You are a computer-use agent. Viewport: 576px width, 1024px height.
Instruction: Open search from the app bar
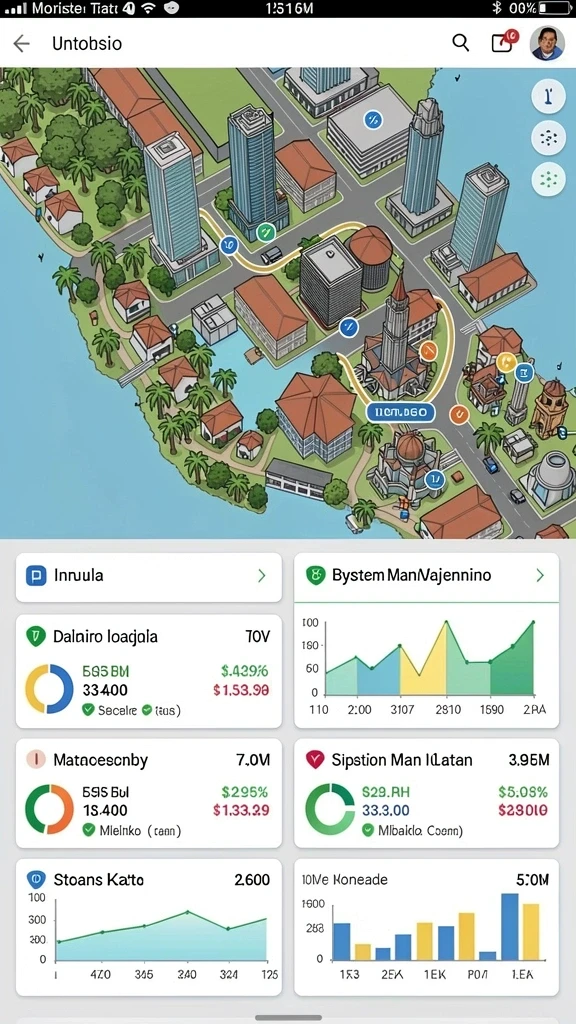(x=460, y=43)
